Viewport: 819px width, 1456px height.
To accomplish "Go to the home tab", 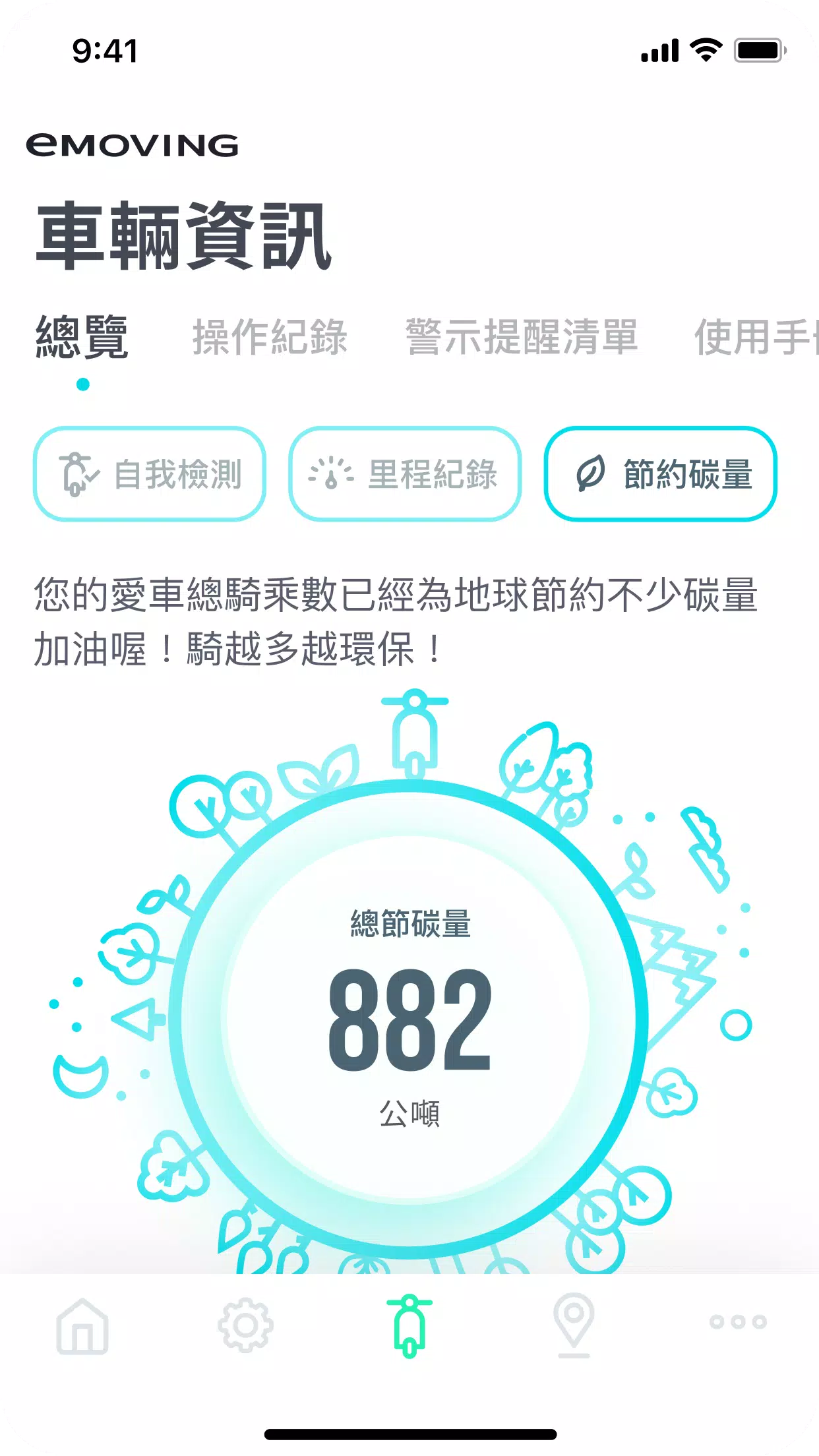I will pyautogui.click(x=82, y=1325).
